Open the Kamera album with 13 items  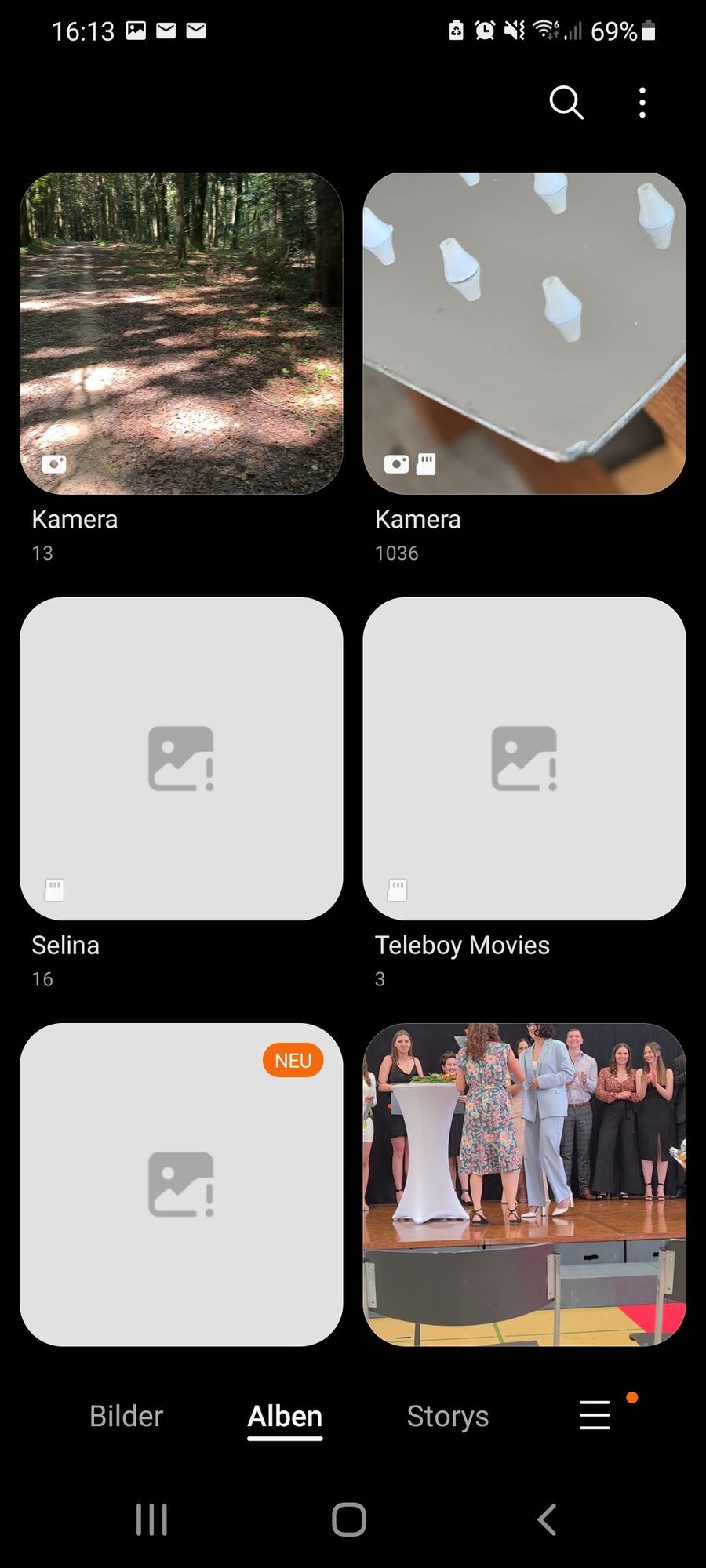pos(181,334)
